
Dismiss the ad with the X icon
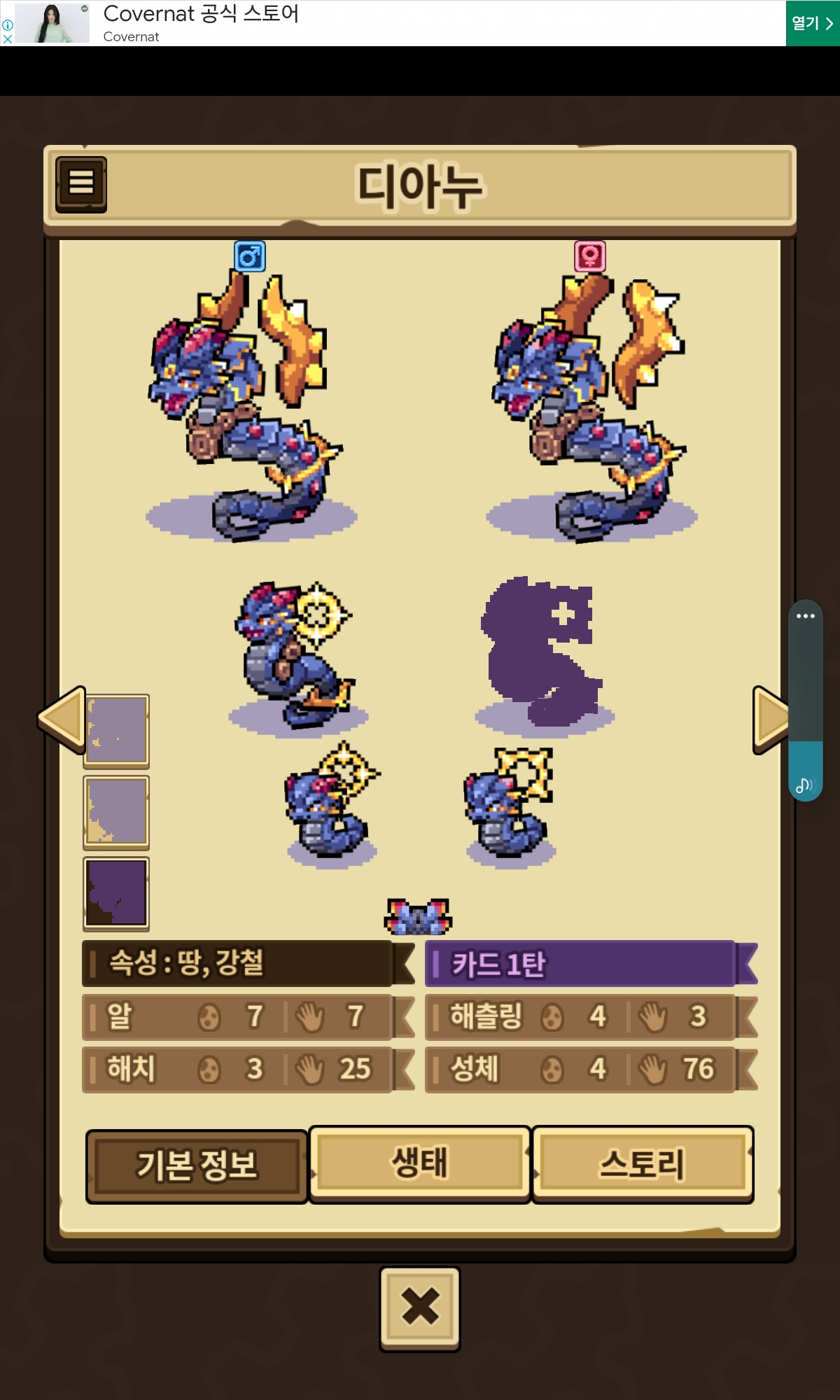[7, 39]
